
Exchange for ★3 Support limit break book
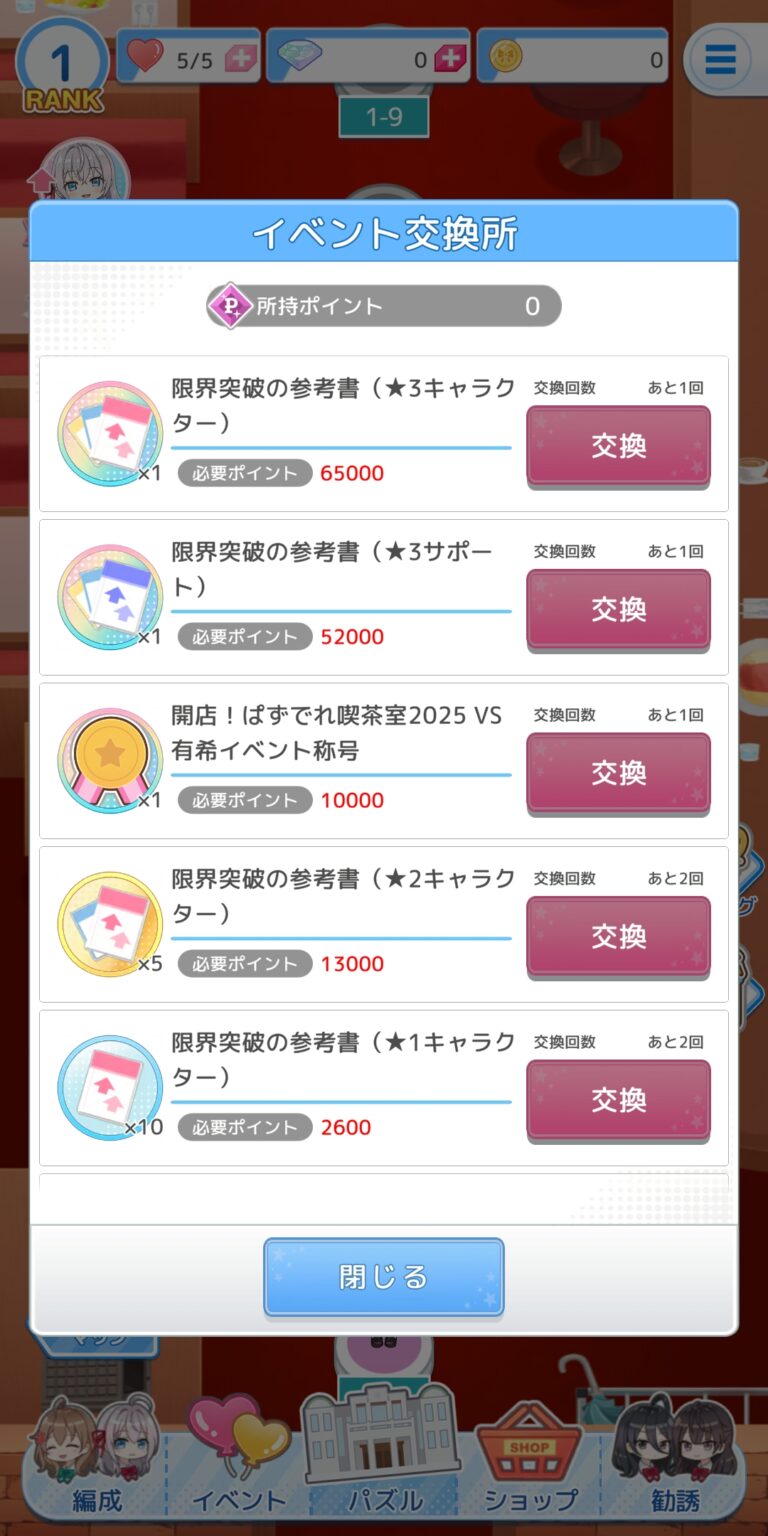point(618,609)
